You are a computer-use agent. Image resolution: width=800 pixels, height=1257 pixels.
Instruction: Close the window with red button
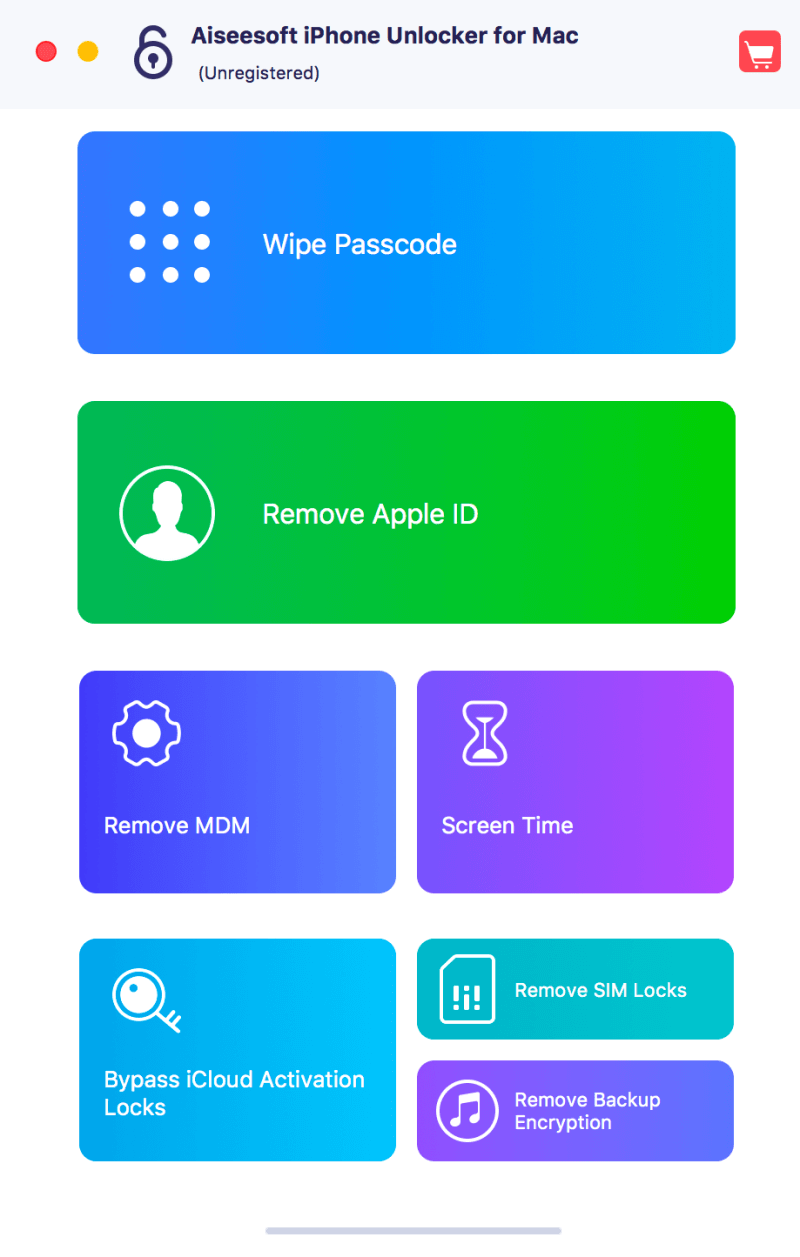coord(46,52)
